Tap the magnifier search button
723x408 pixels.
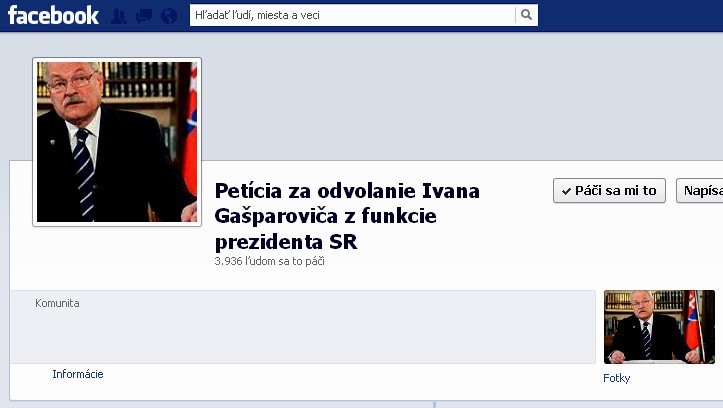pyautogui.click(x=526, y=15)
